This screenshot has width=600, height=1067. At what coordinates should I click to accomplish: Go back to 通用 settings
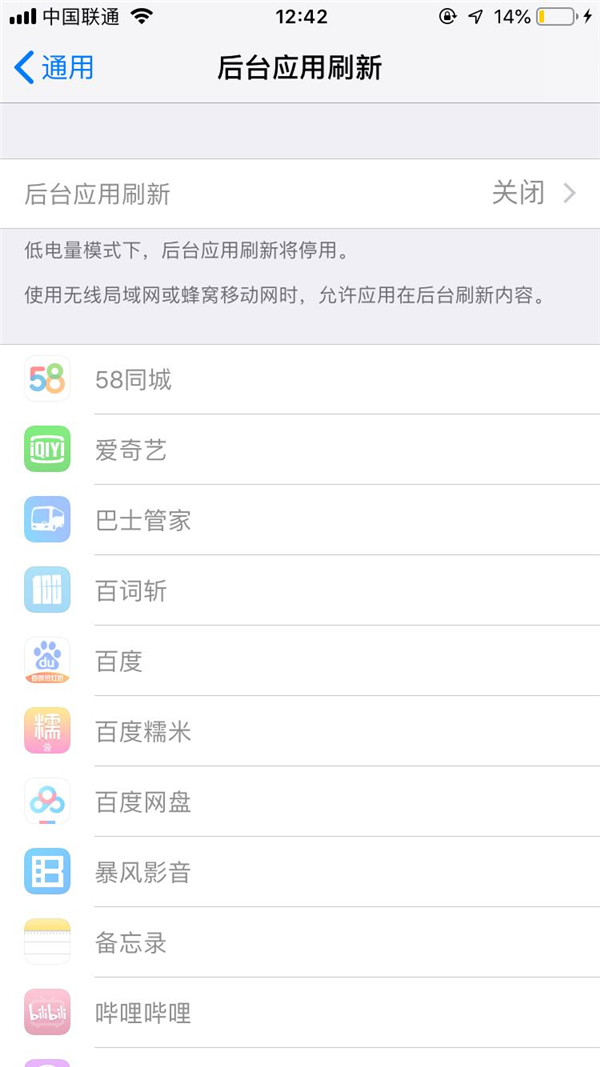pos(55,68)
